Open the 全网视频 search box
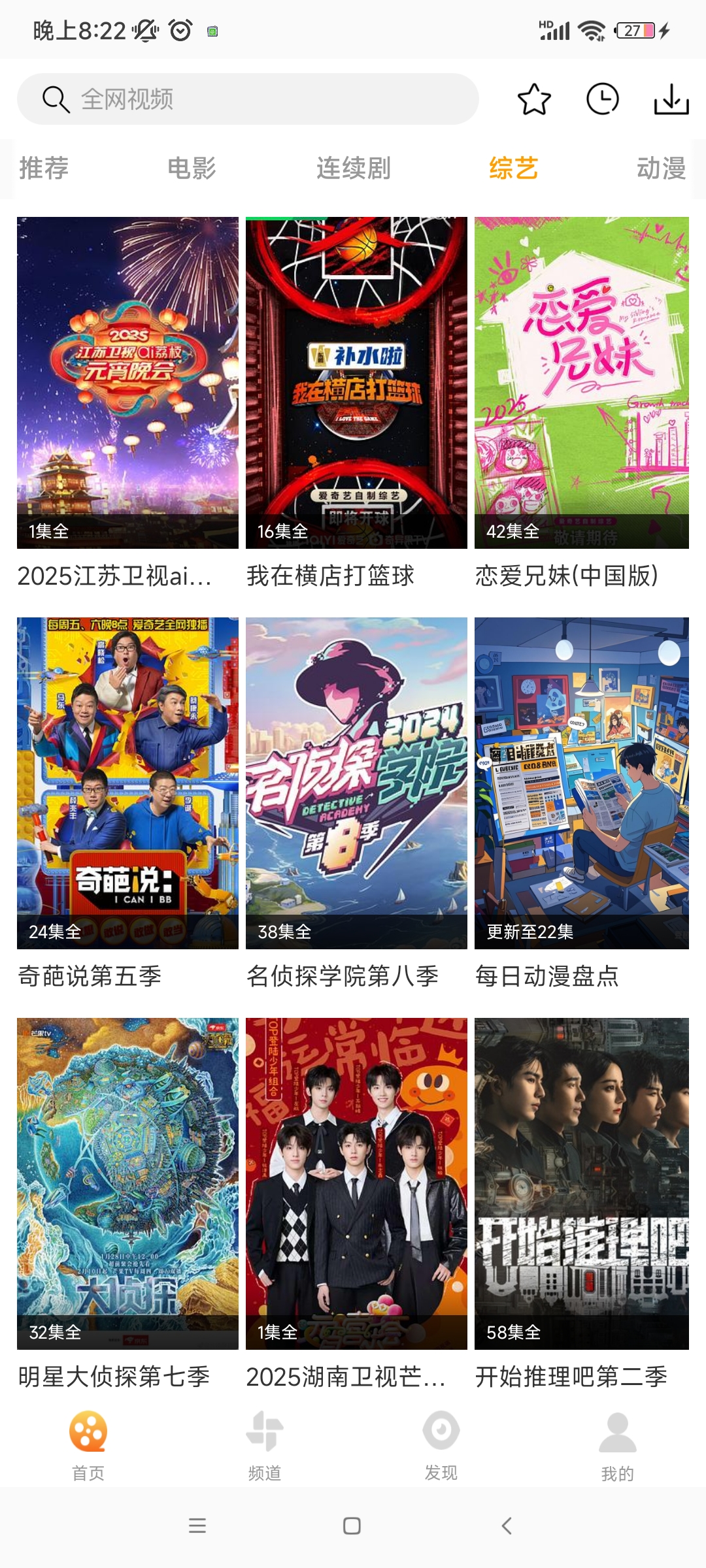The width and height of the screenshot is (706, 1568). click(248, 99)
